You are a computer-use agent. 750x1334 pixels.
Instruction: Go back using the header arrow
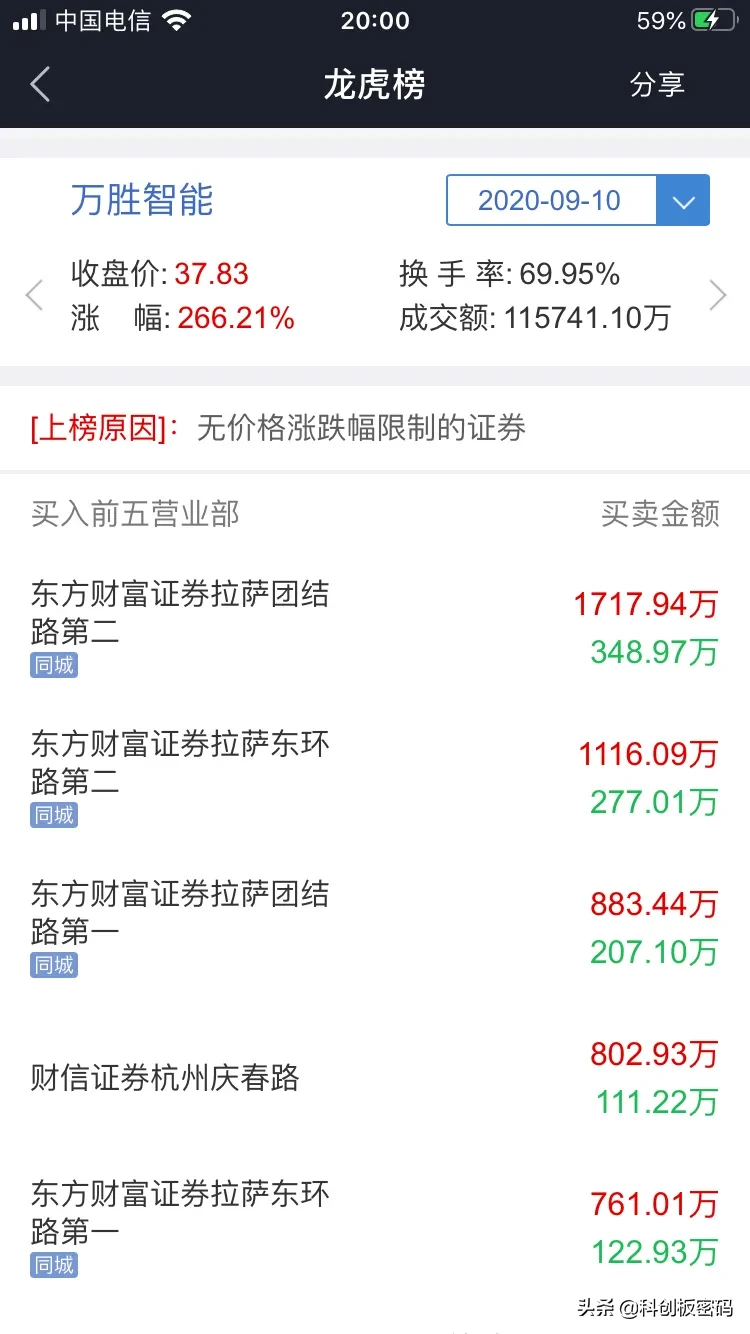[39, 85]
